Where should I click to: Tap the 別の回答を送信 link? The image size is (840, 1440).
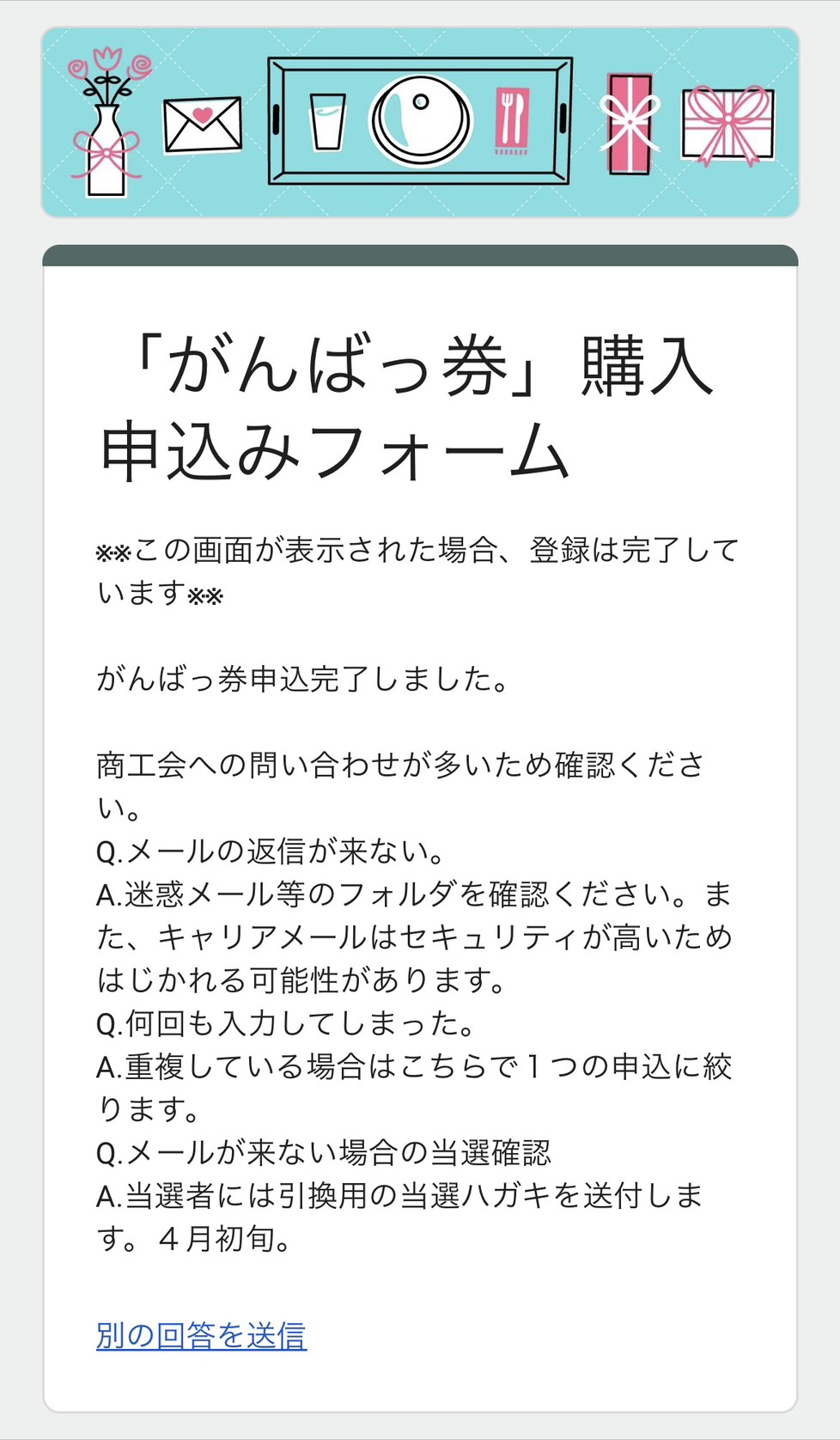[201, 1336]
